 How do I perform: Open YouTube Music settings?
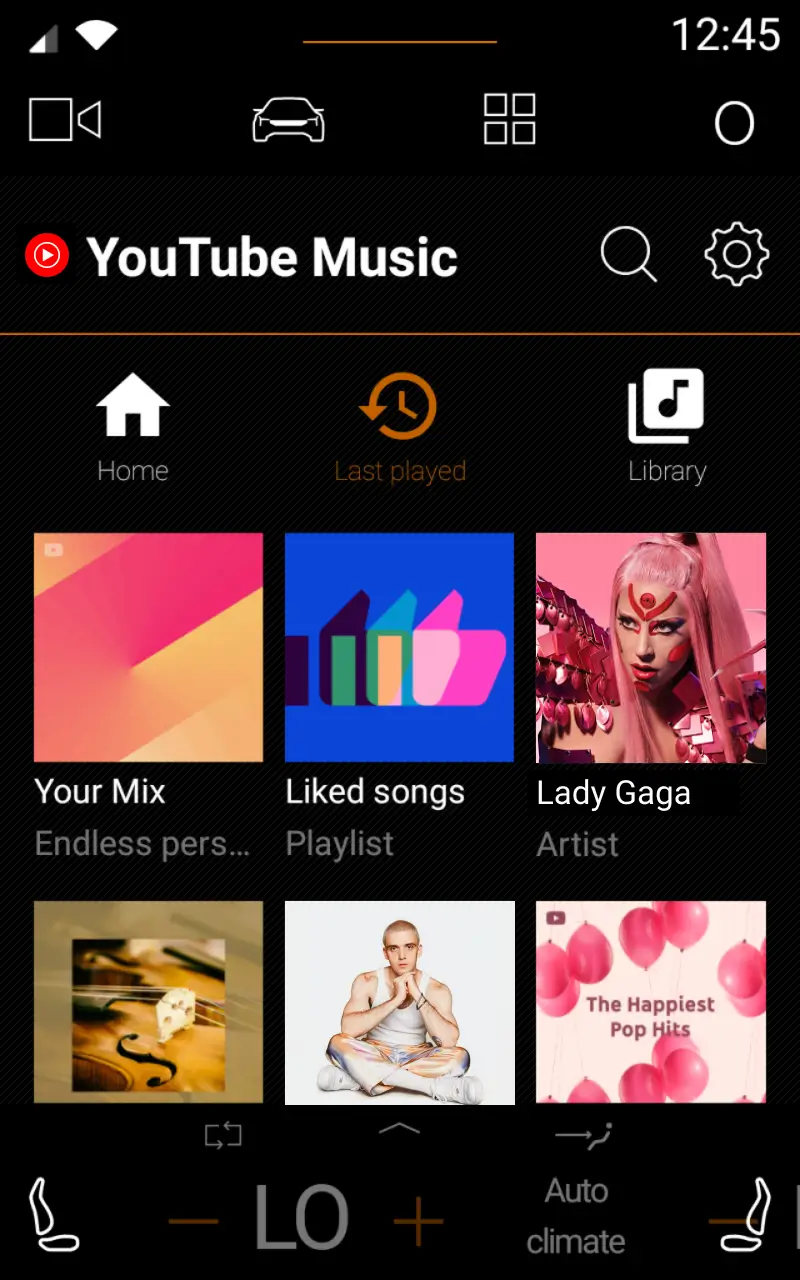coord(736,255)
